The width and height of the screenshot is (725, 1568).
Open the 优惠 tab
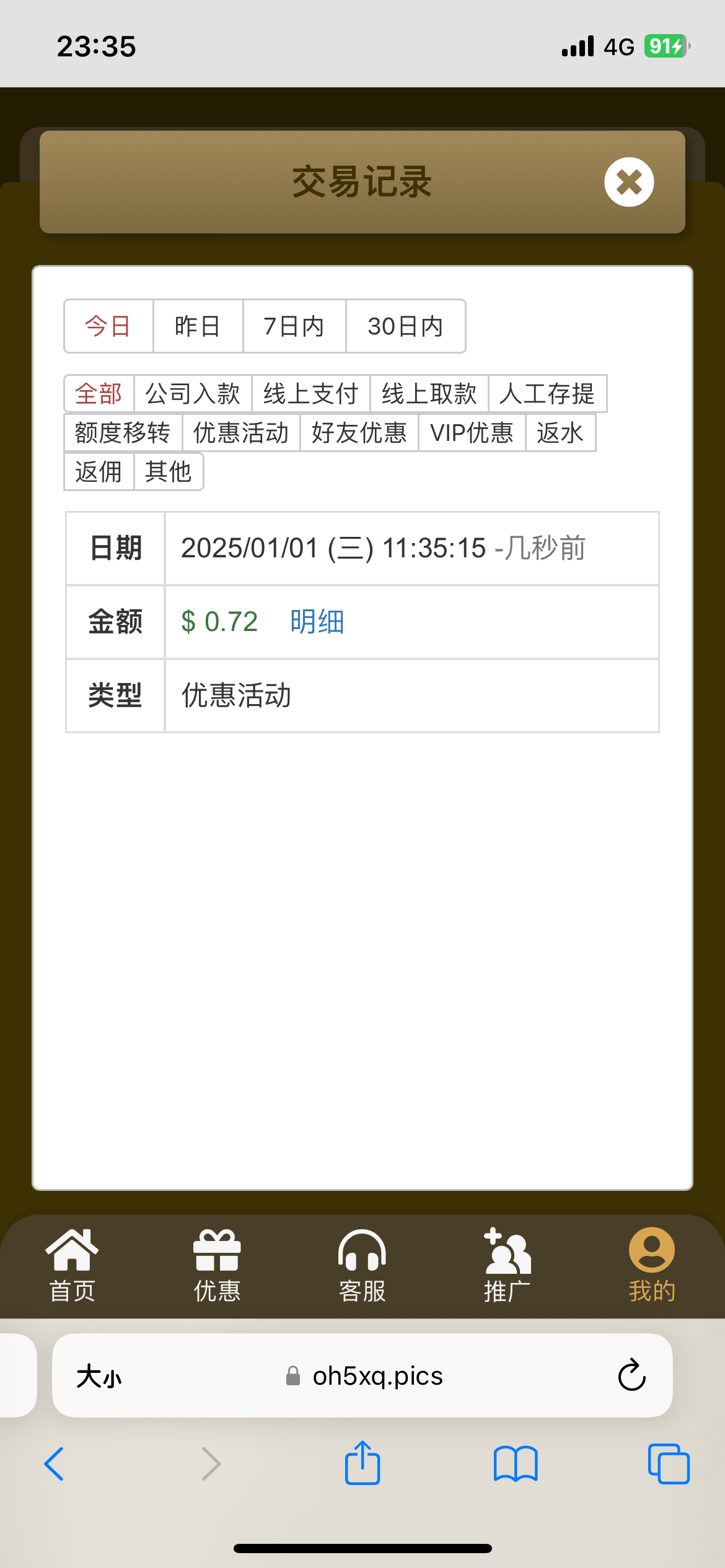click(x=217, y=1266)
